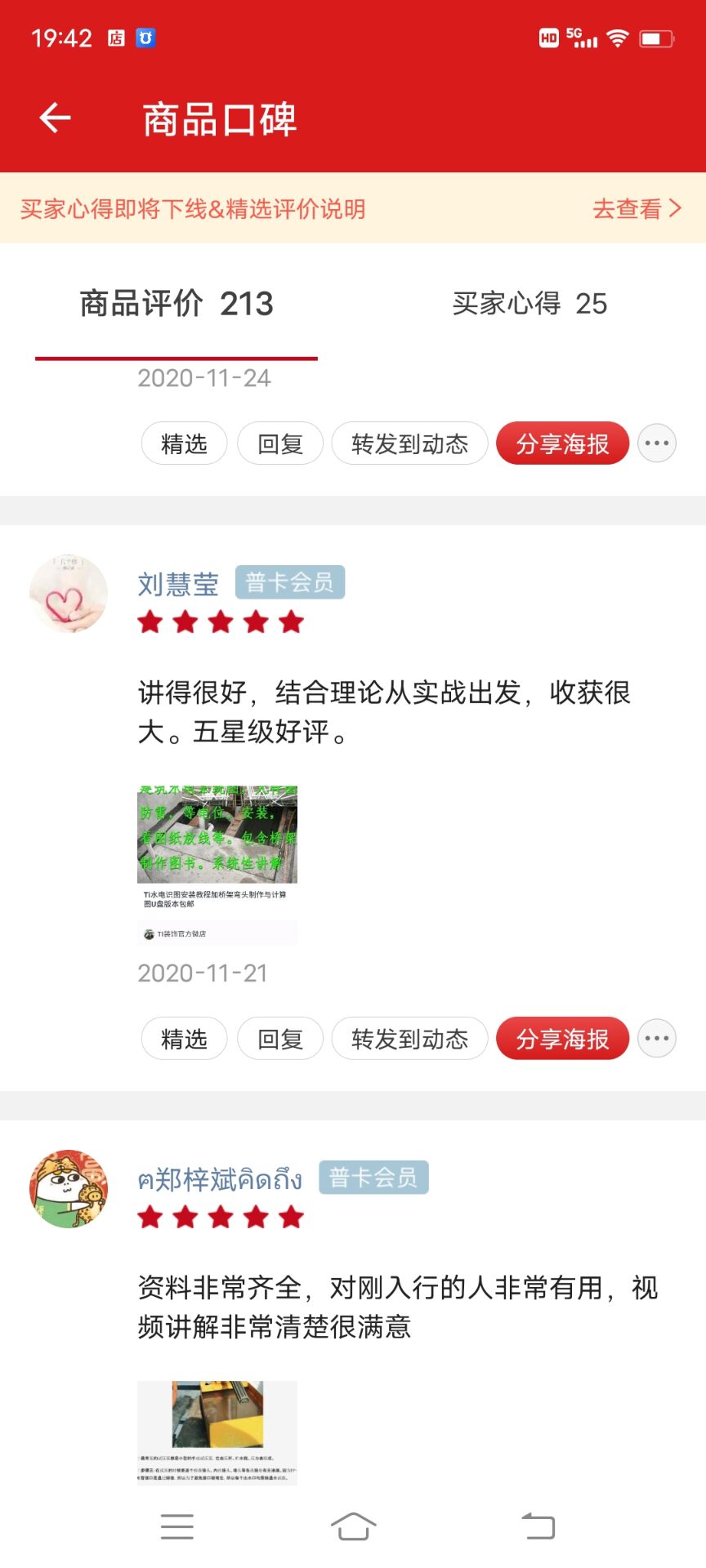The image size is (706, 1568).
Task: Open more options for 刘慧莹's review
Action: [657, 1040]
